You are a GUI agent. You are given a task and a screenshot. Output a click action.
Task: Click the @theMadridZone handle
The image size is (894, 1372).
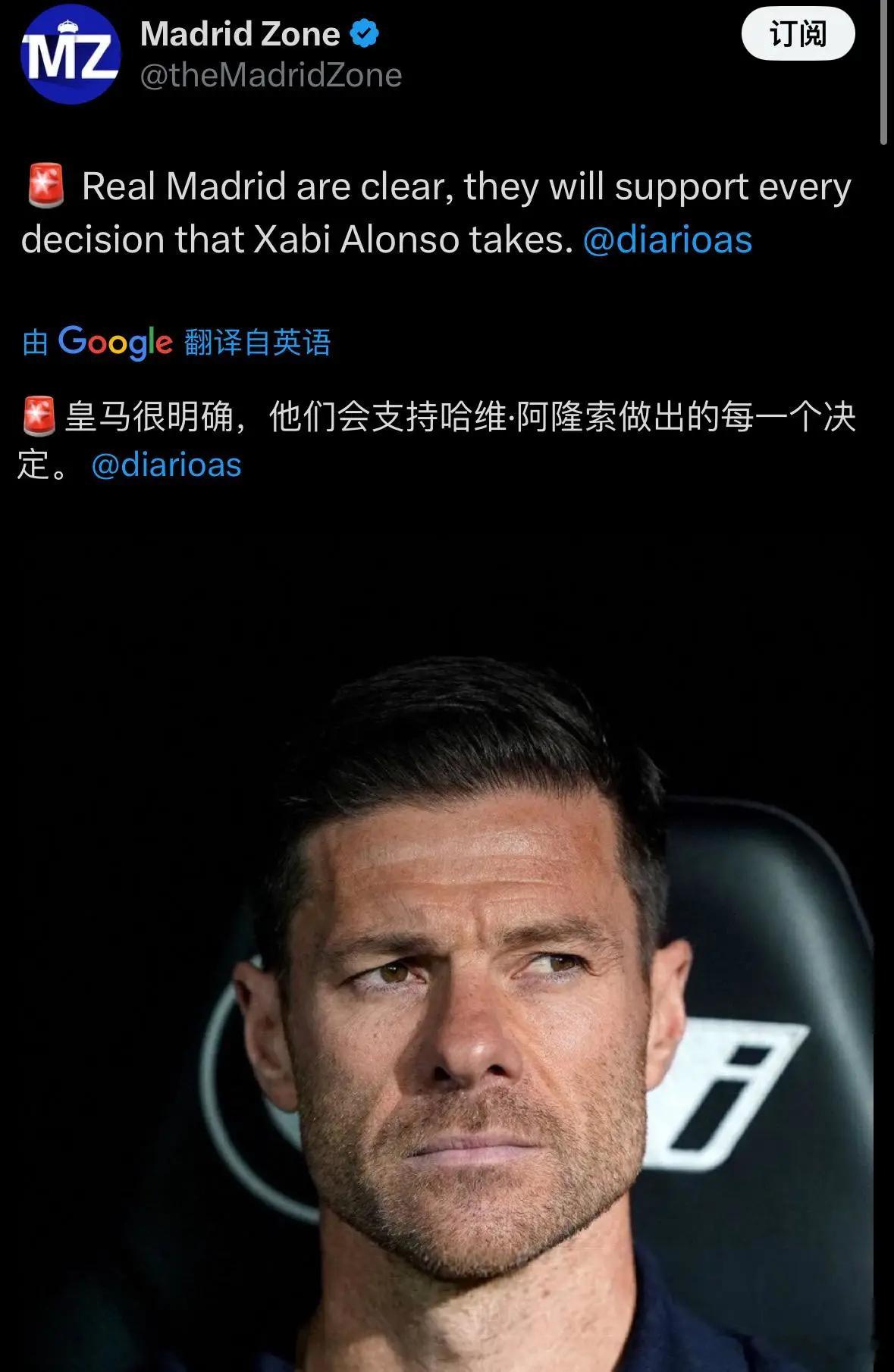point(269,74)
